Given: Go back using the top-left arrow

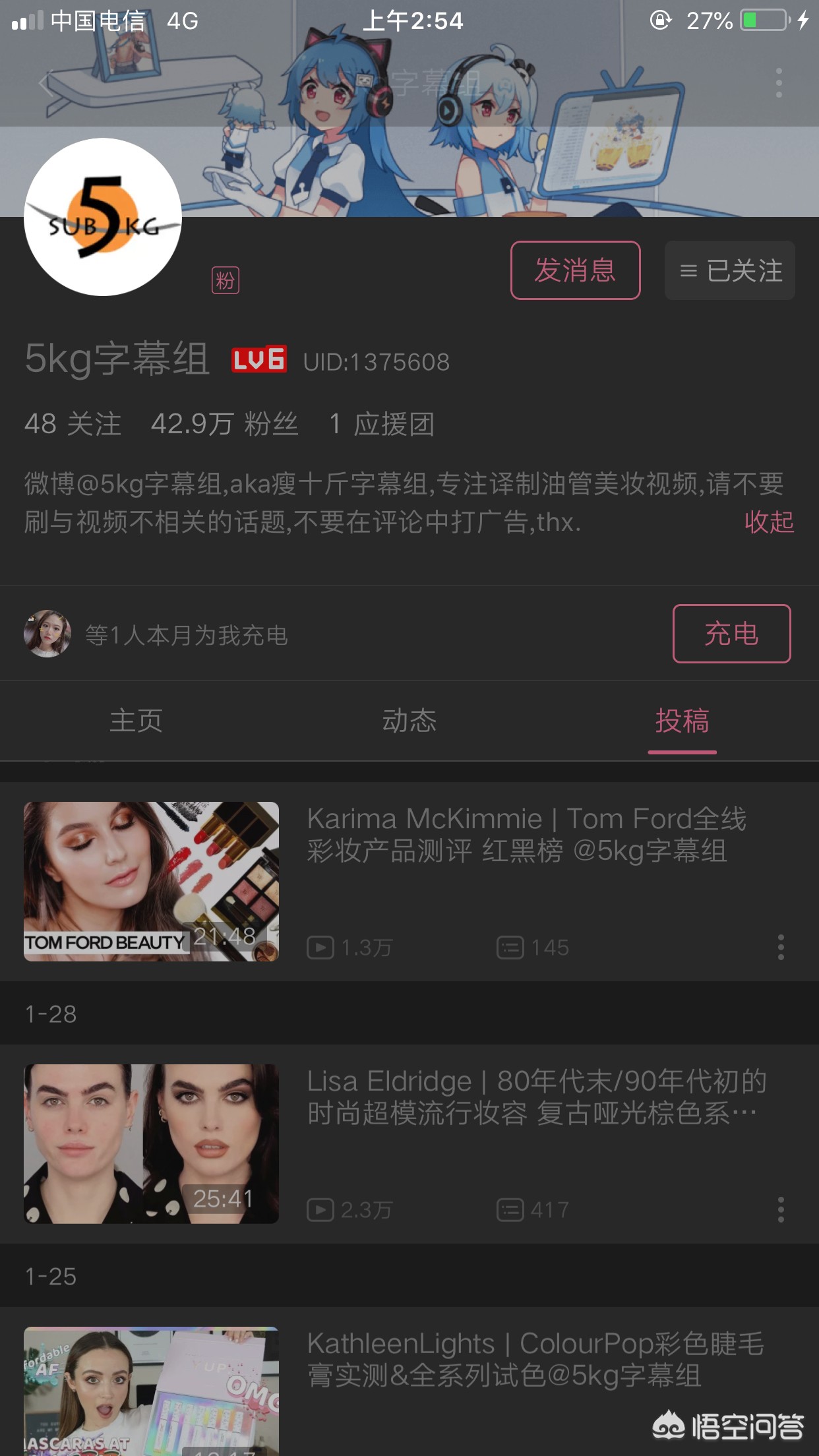Looking at the screenshot, I should [x=45, y=84].
